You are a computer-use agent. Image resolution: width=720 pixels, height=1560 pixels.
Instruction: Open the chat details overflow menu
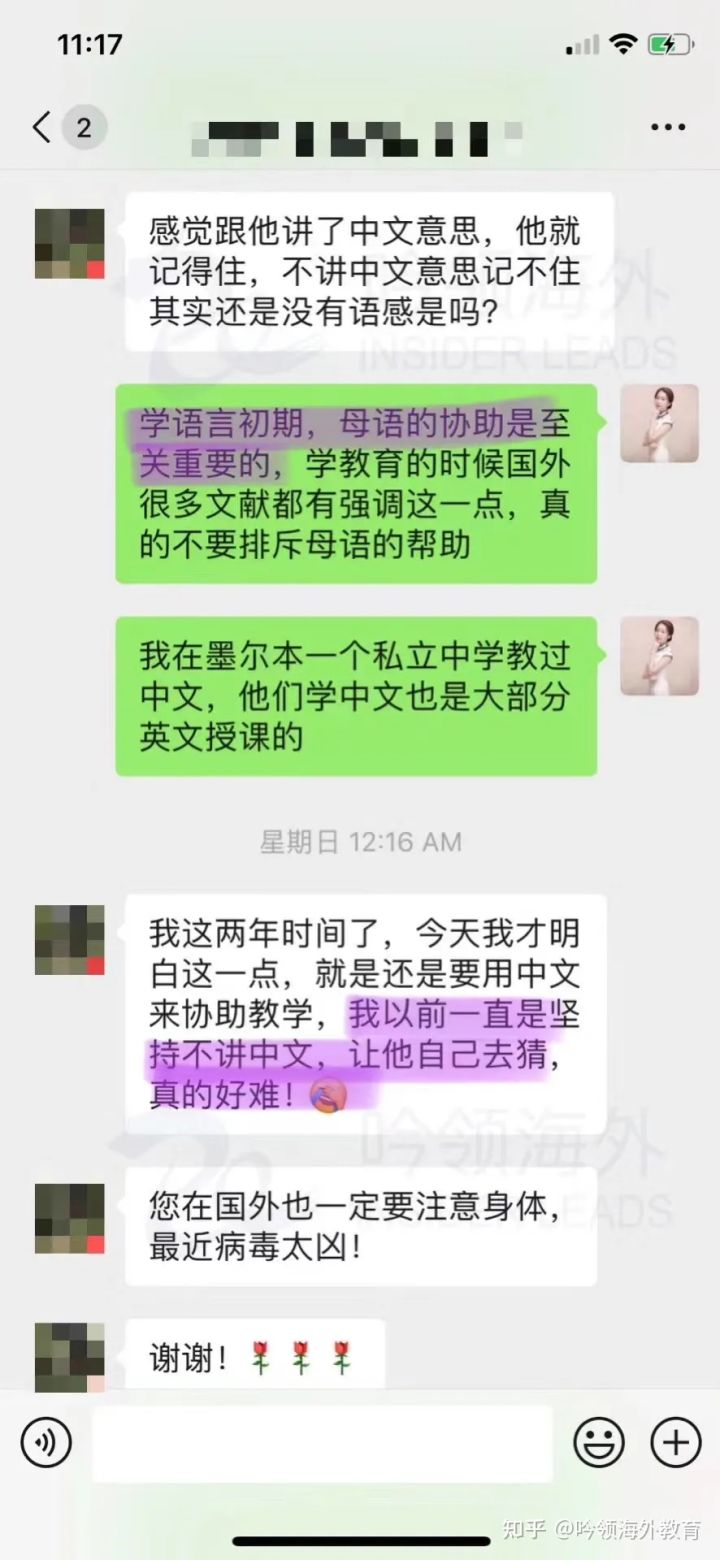click(667, 127)
